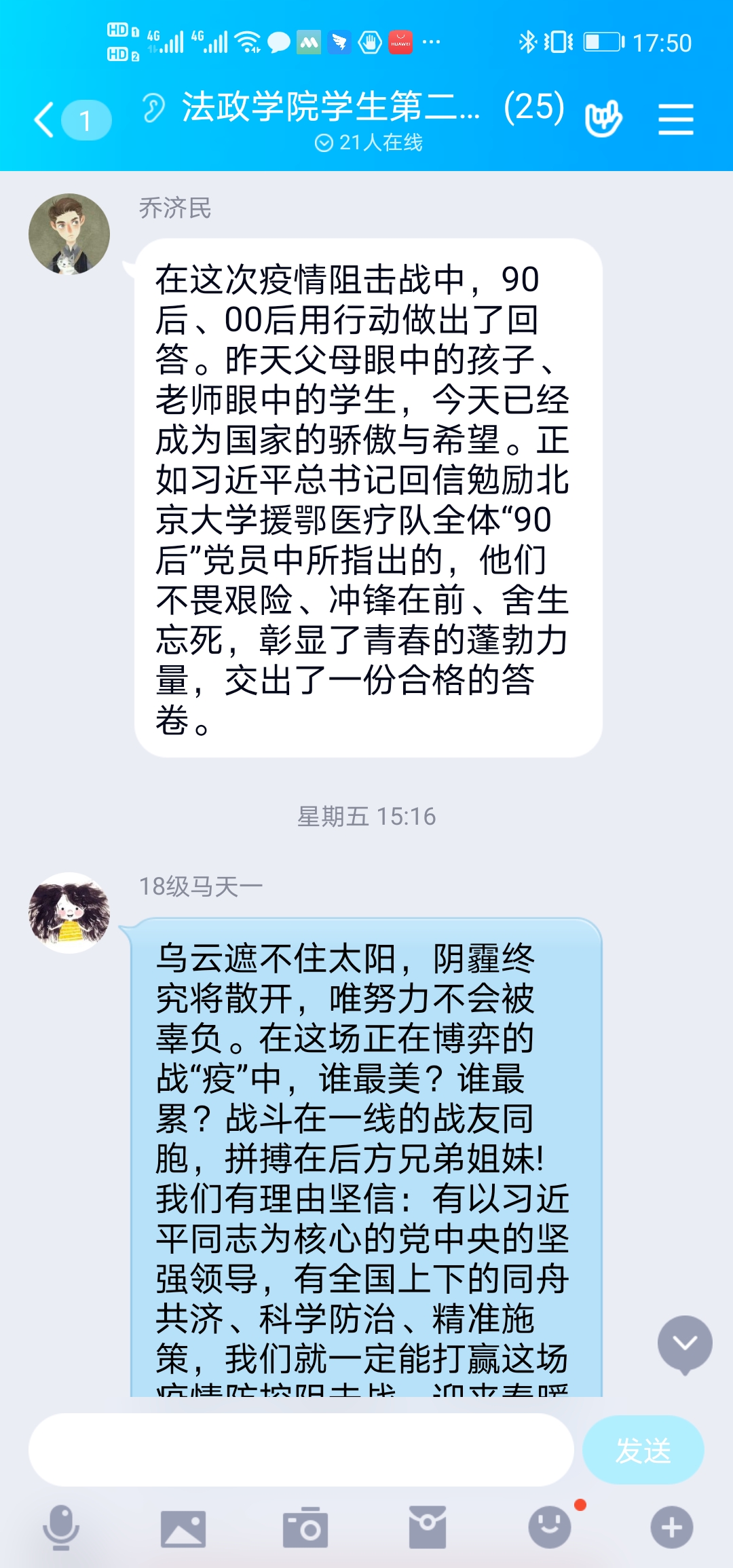Open the picture gallery picker
The image size is (733, 1568).
click(183, 1527)
